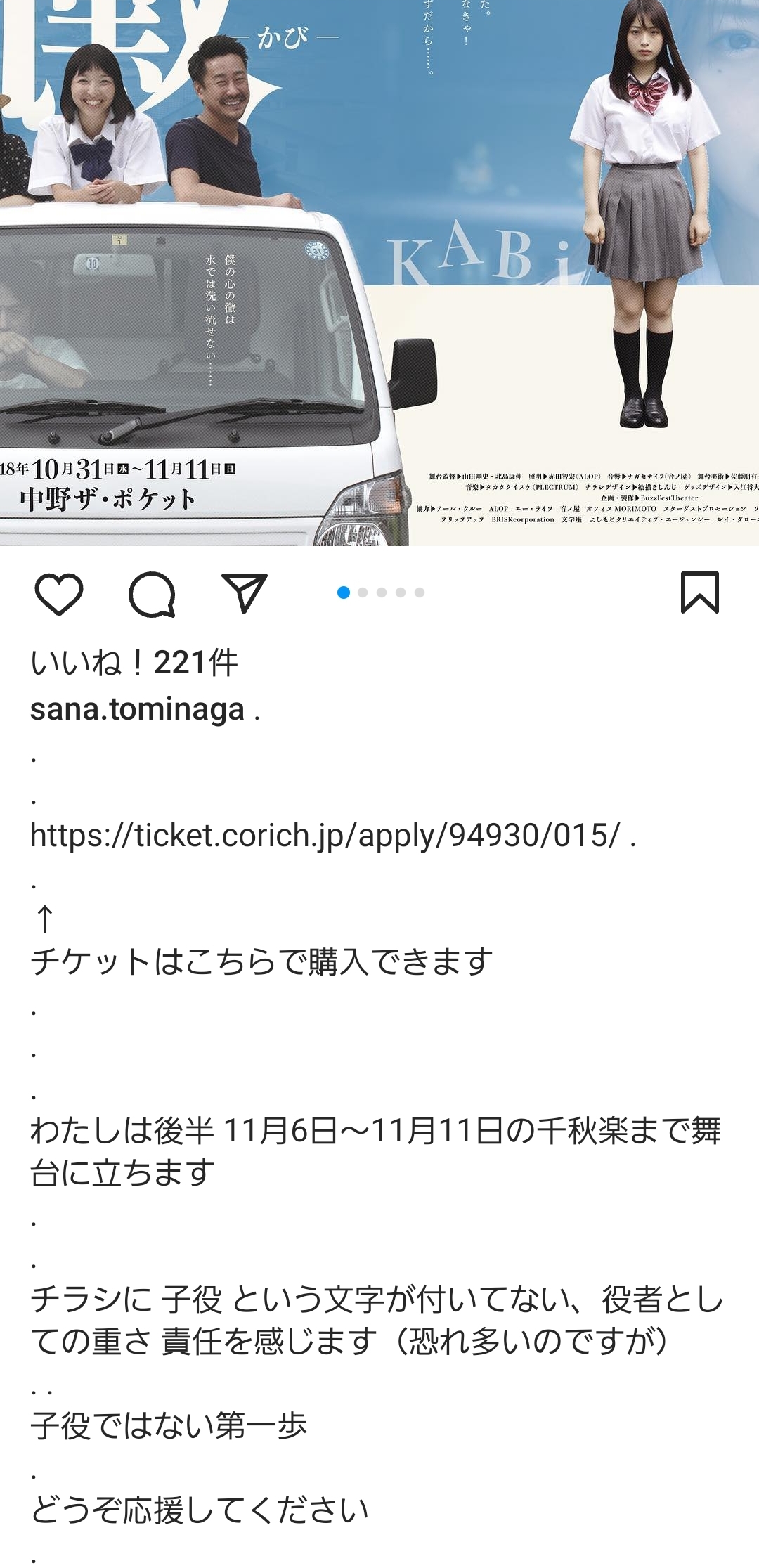Save the post with the bookmark icon
The image size is (759, 1568).
click(700, 592)
